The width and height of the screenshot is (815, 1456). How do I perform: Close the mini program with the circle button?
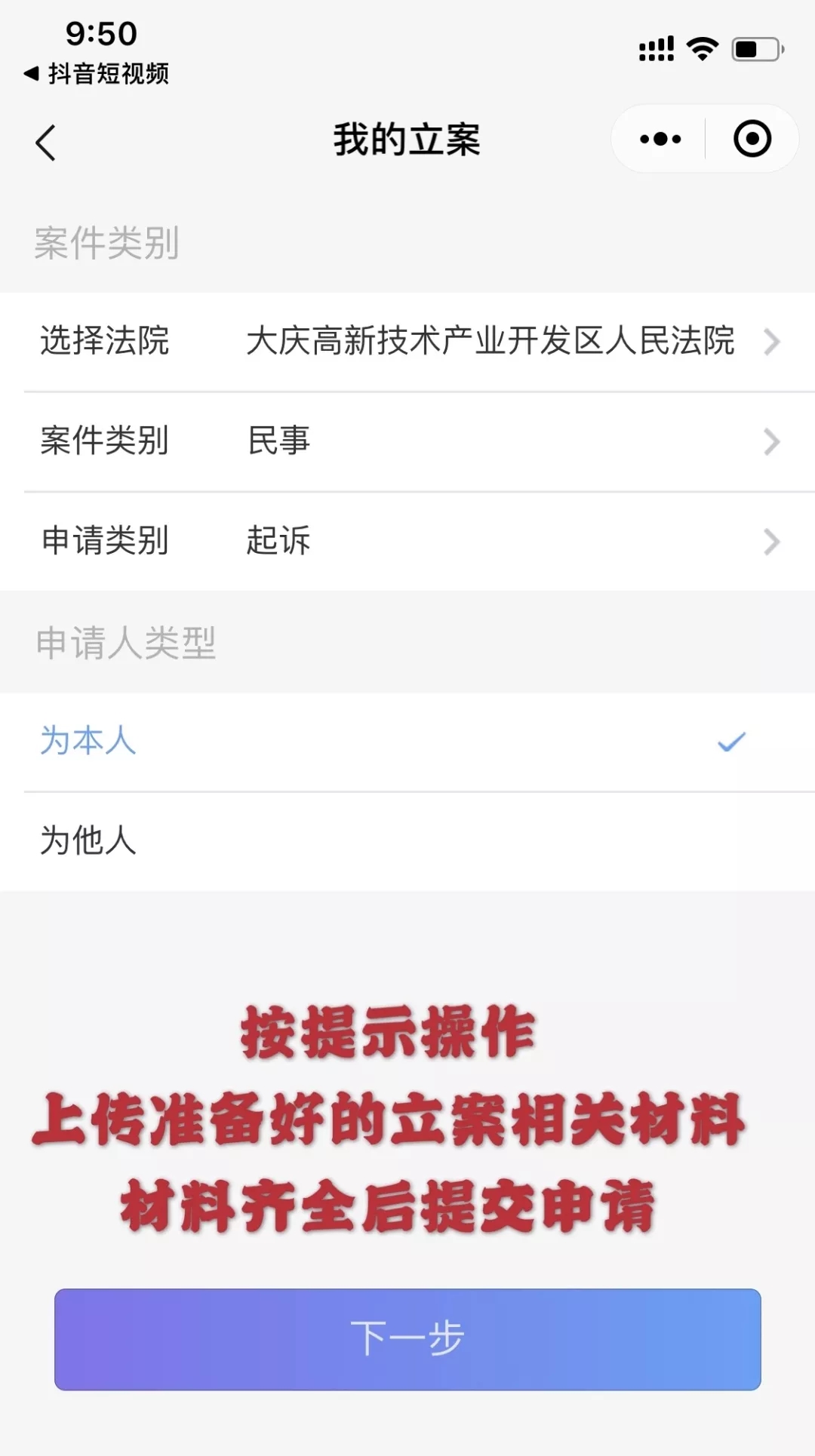[752, 139]
